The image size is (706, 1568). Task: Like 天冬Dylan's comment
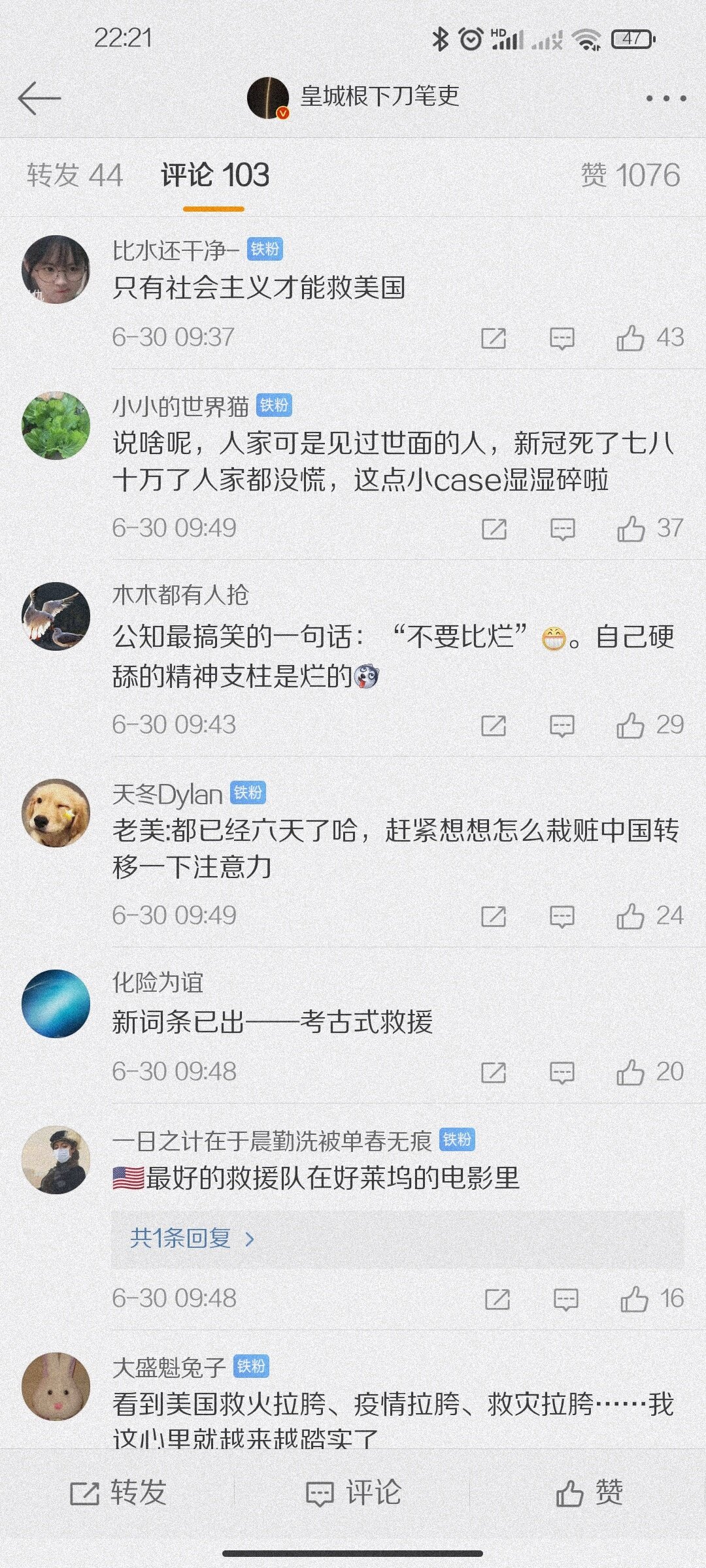tap(631, 916)
